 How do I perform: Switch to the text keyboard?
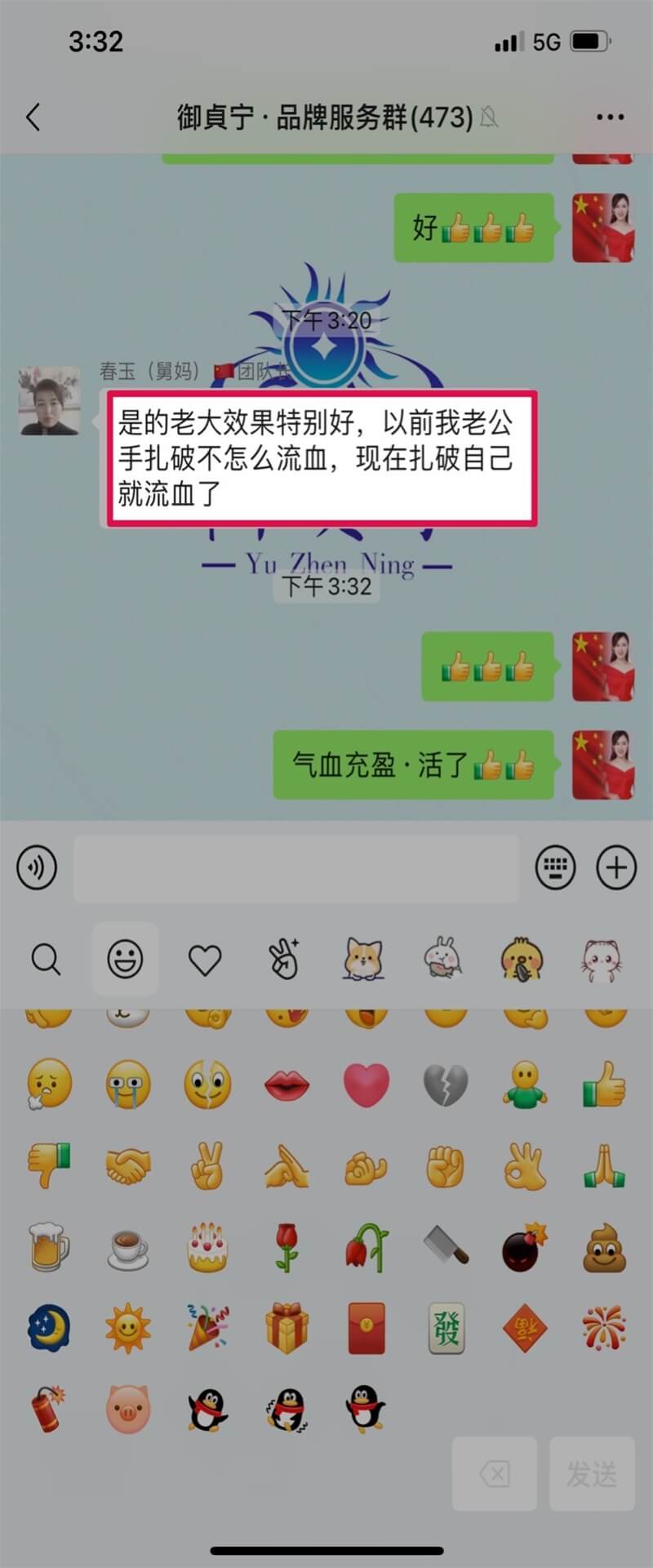coord(555,867)
